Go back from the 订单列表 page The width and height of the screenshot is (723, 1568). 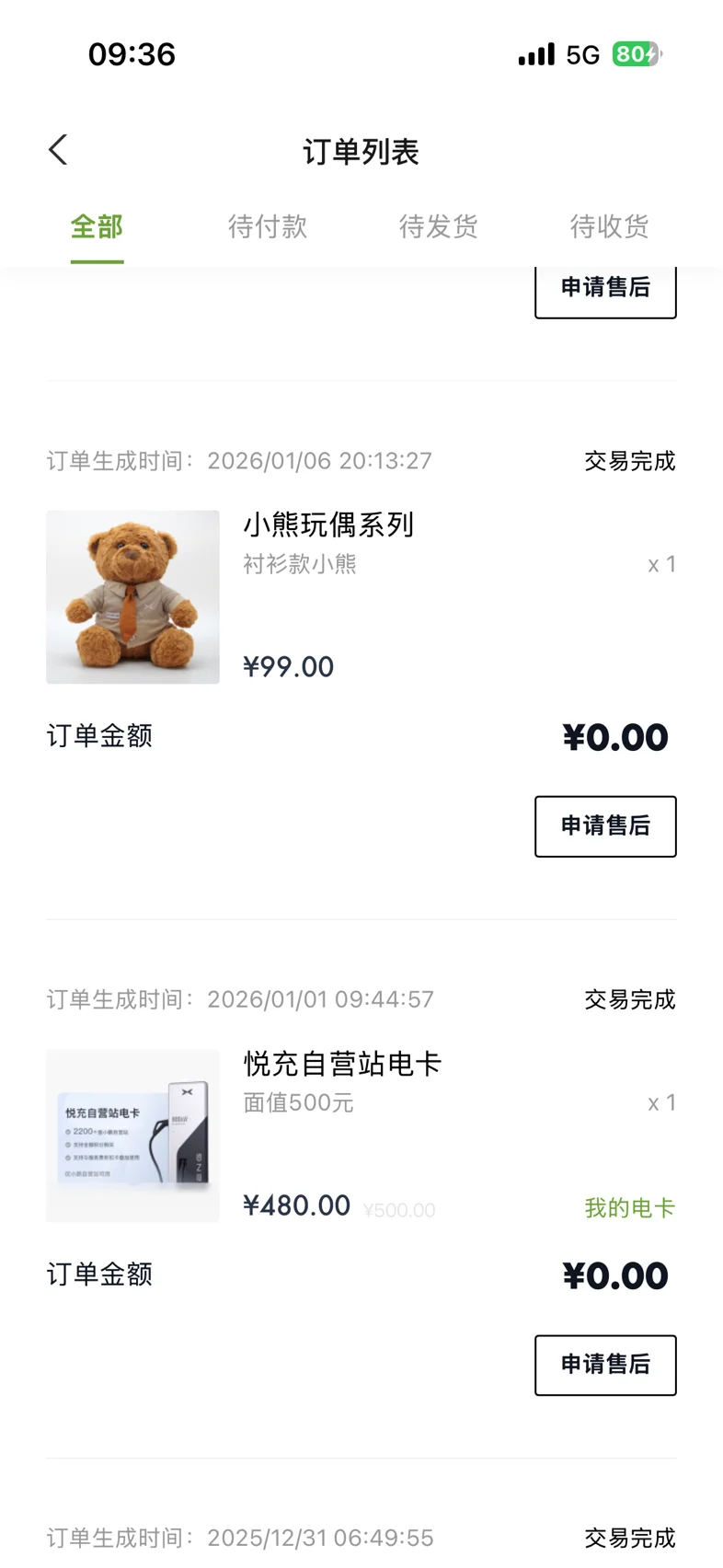click(x=58, y=150)
